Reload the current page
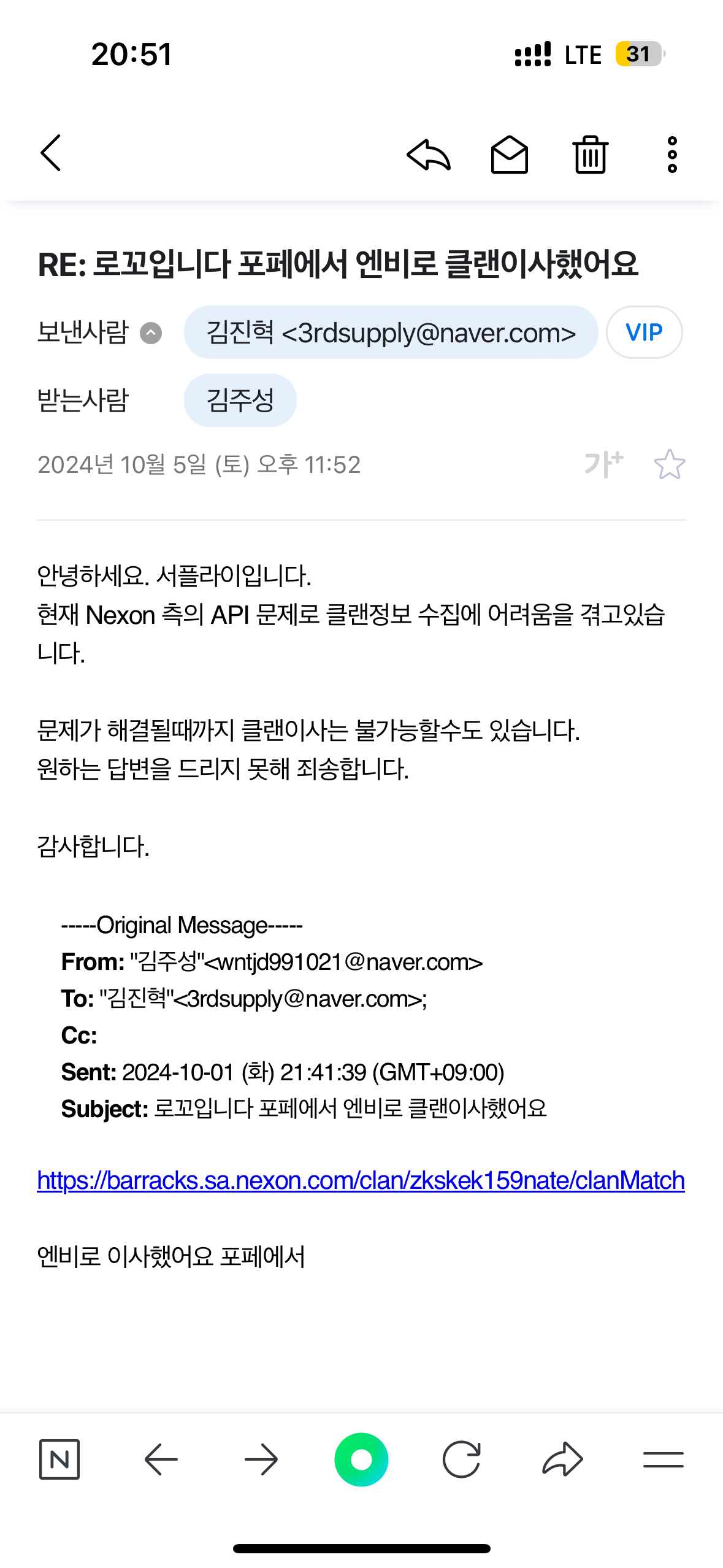Viewport: 723px width, 1568px height. (461, 1459)
